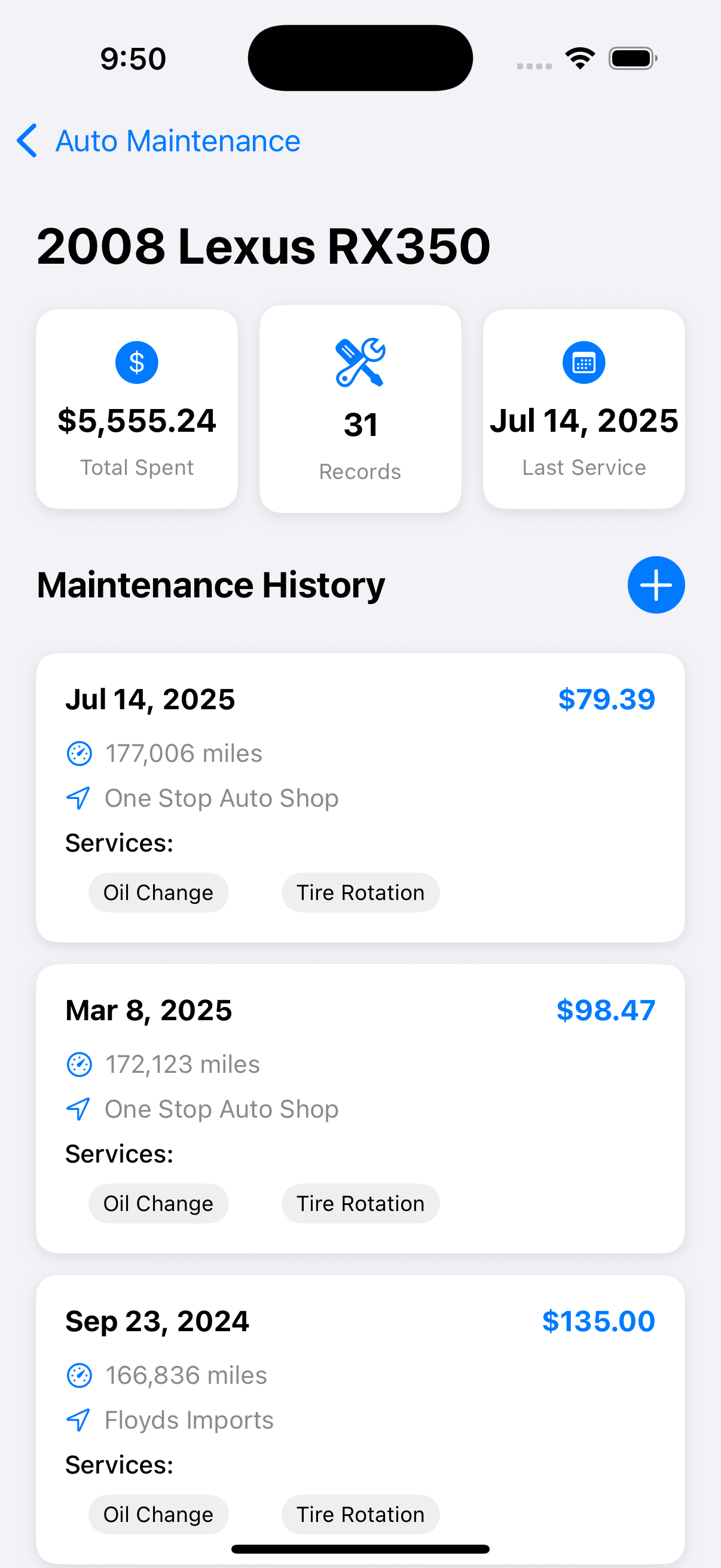Tap the wrench and screwdriver Records icon
The width and height of the screenshot is (721, 1568).
coord(360,362)
